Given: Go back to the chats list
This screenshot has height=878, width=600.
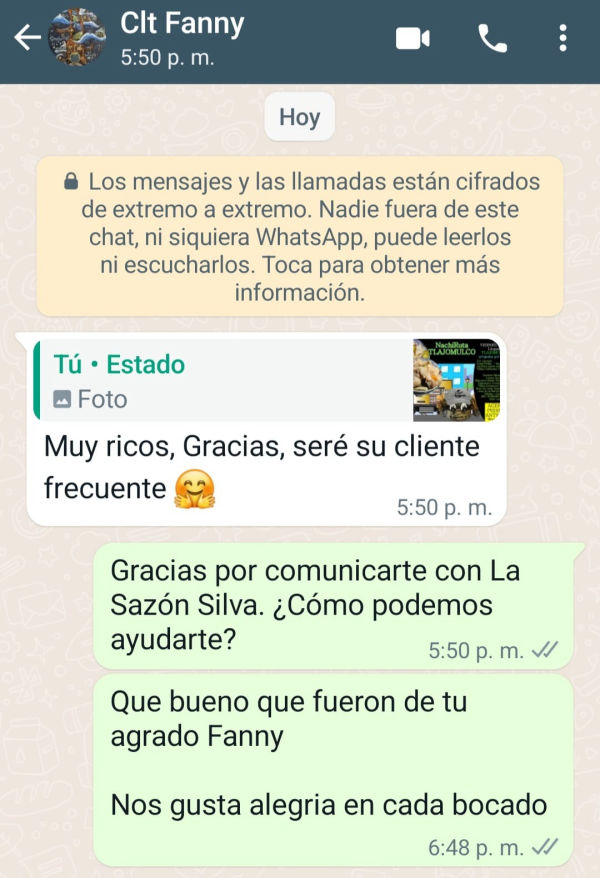Looking at the screenshot, I should (27, 38).
